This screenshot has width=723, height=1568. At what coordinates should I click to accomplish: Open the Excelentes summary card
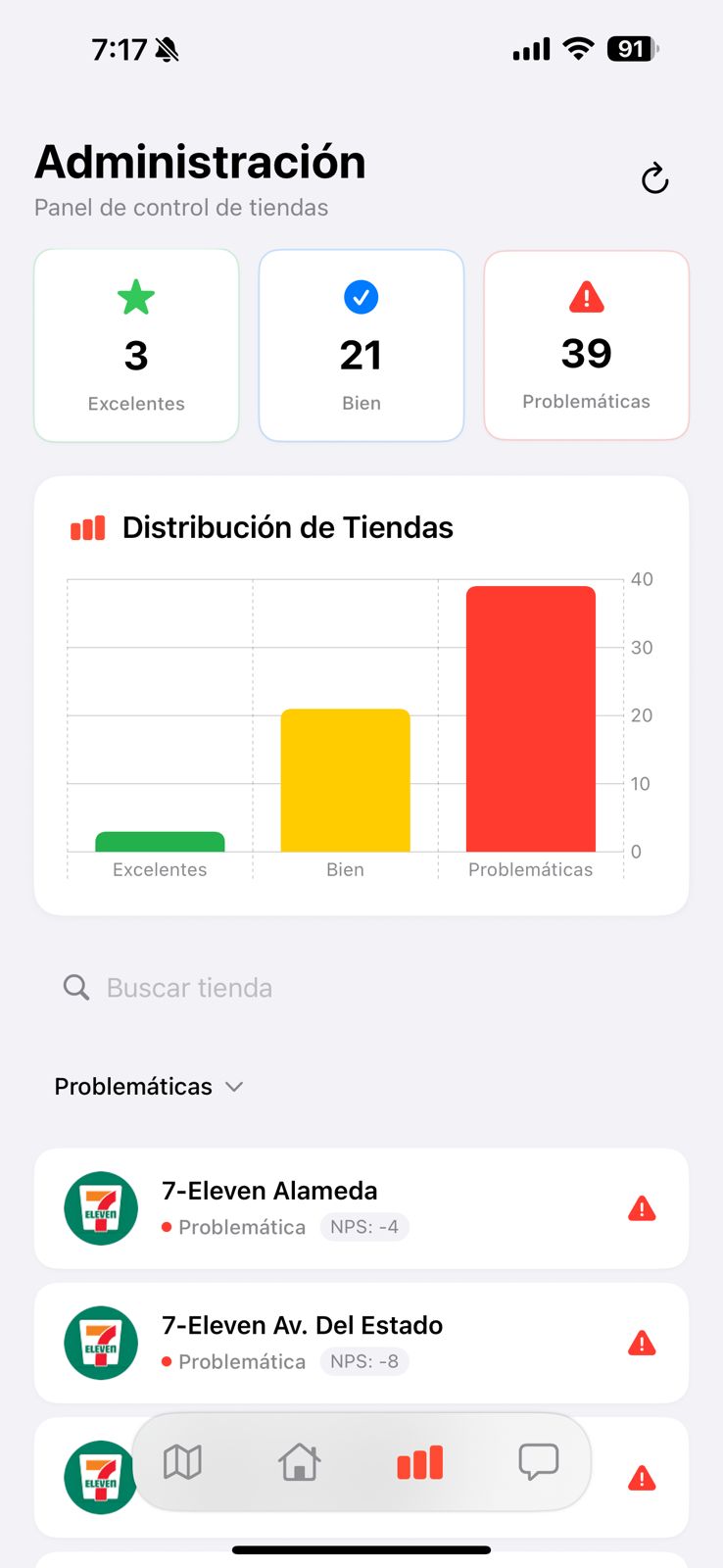[x=136, y=346]
